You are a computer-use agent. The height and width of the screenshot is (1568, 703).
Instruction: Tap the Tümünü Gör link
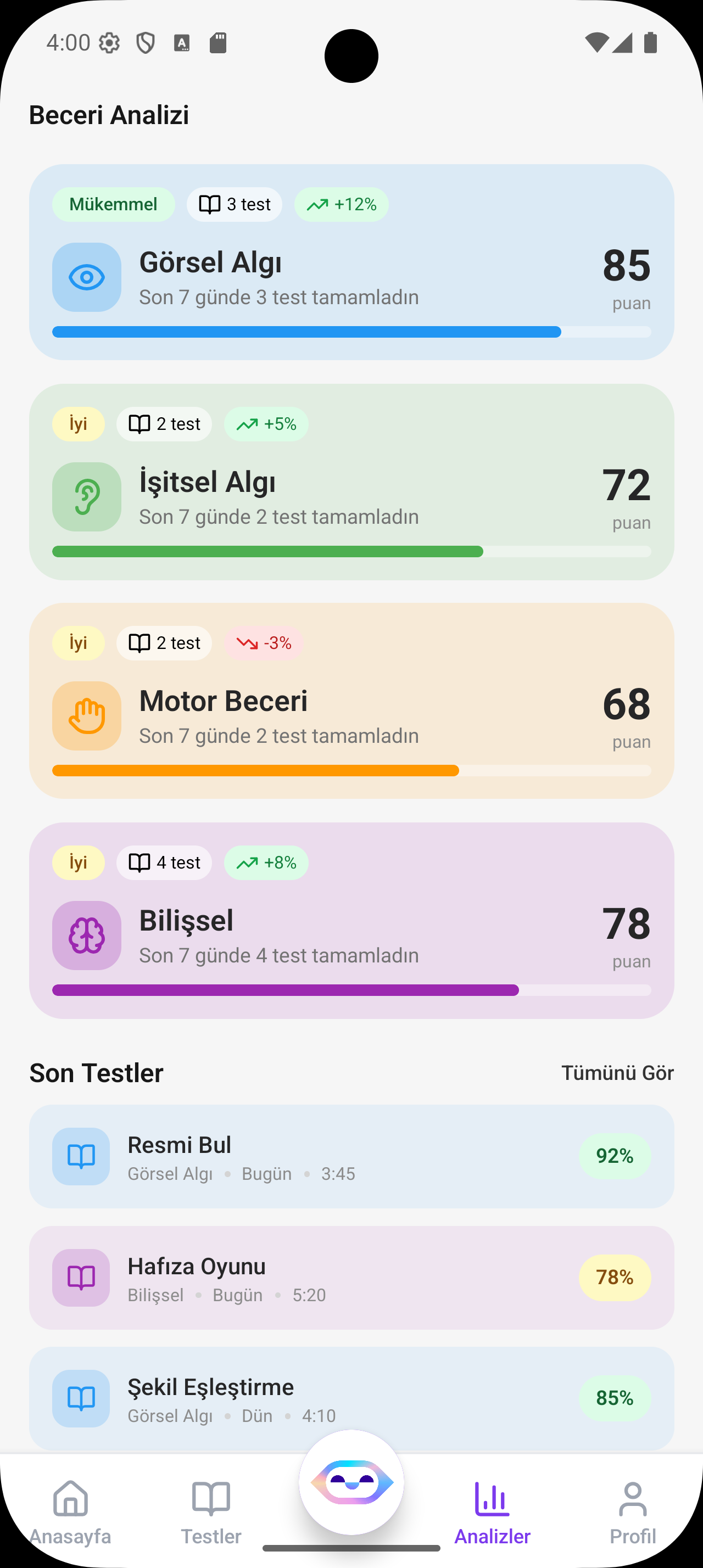[x=617, y=1073]
